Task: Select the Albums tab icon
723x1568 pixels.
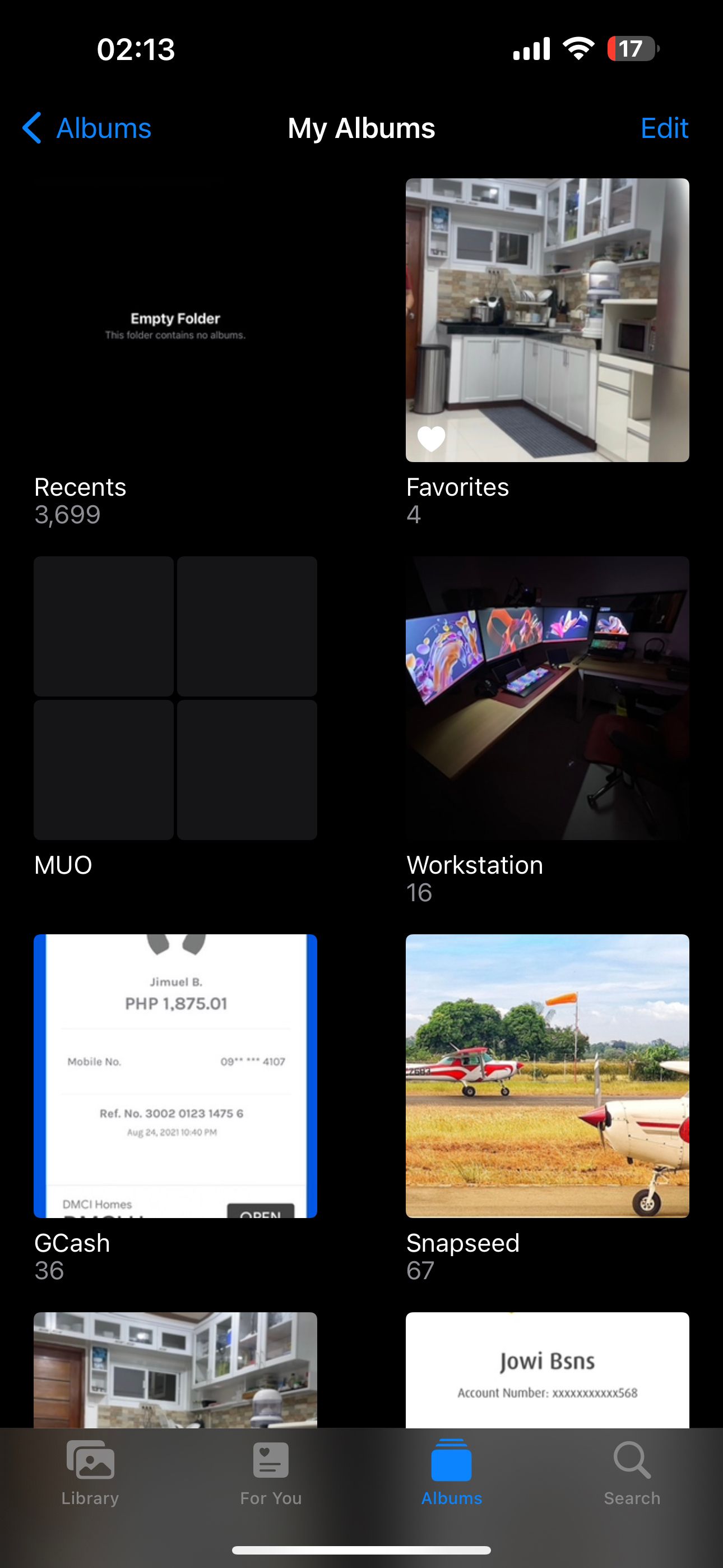Action: click(451, 1461)
